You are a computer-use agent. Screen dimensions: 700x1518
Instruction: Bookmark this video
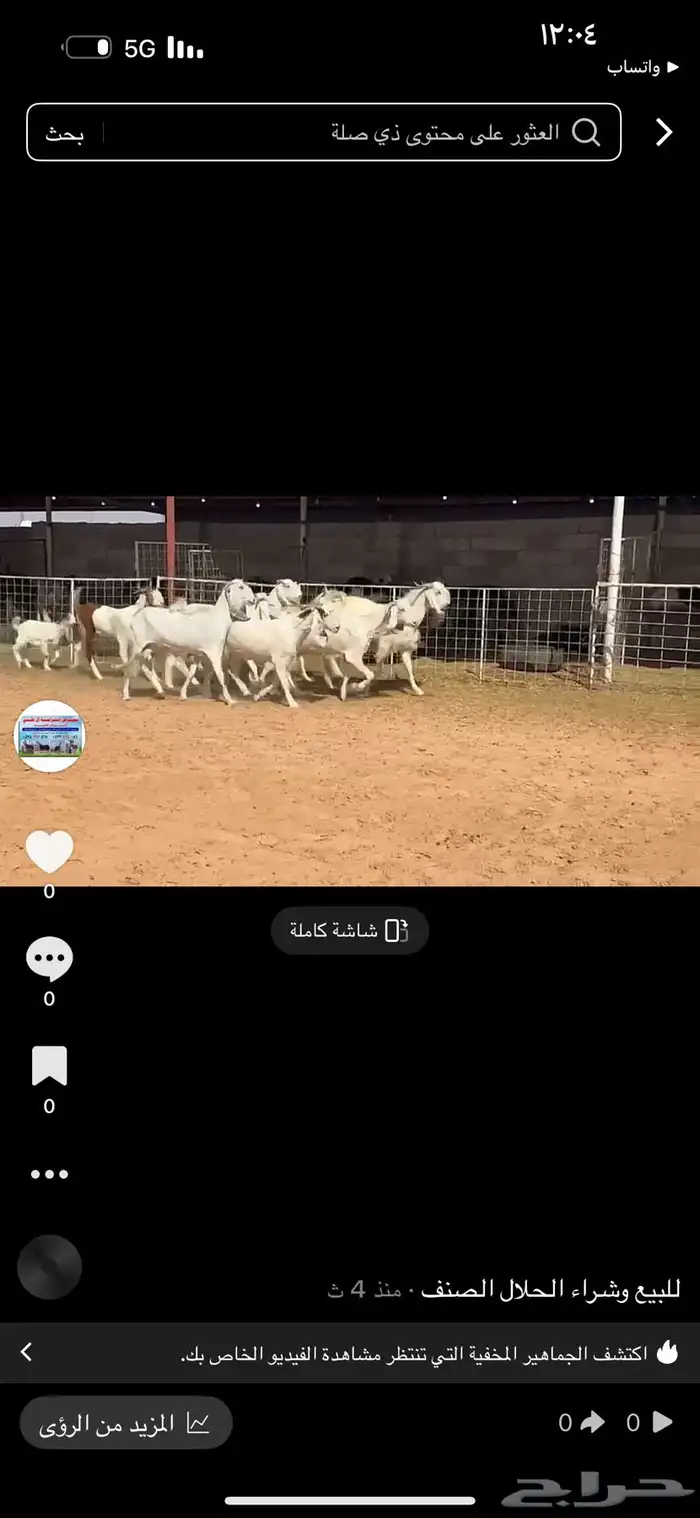(x=49, y=1066)
